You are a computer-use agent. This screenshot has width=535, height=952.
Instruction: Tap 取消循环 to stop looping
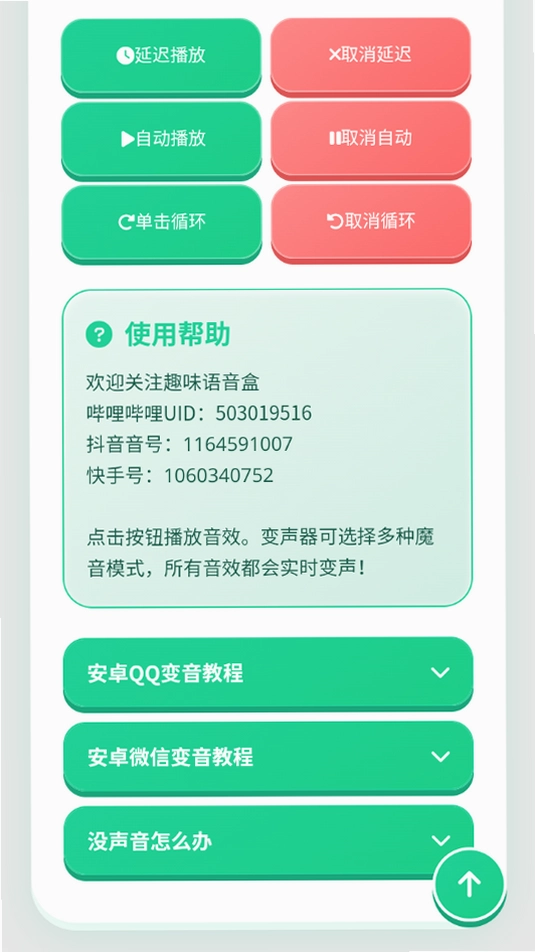(x=370, y=223)
